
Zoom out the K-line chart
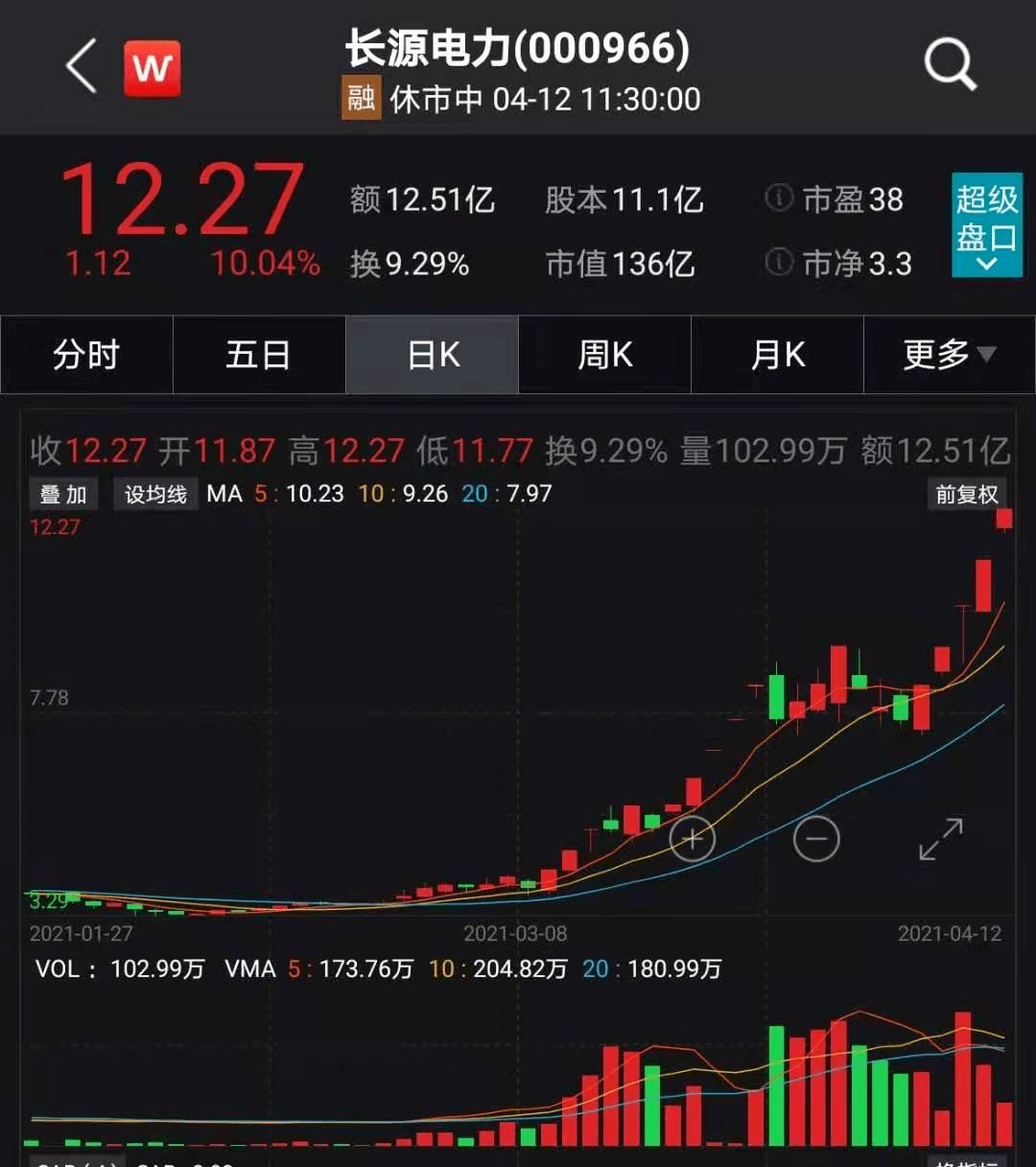[816, 839]
